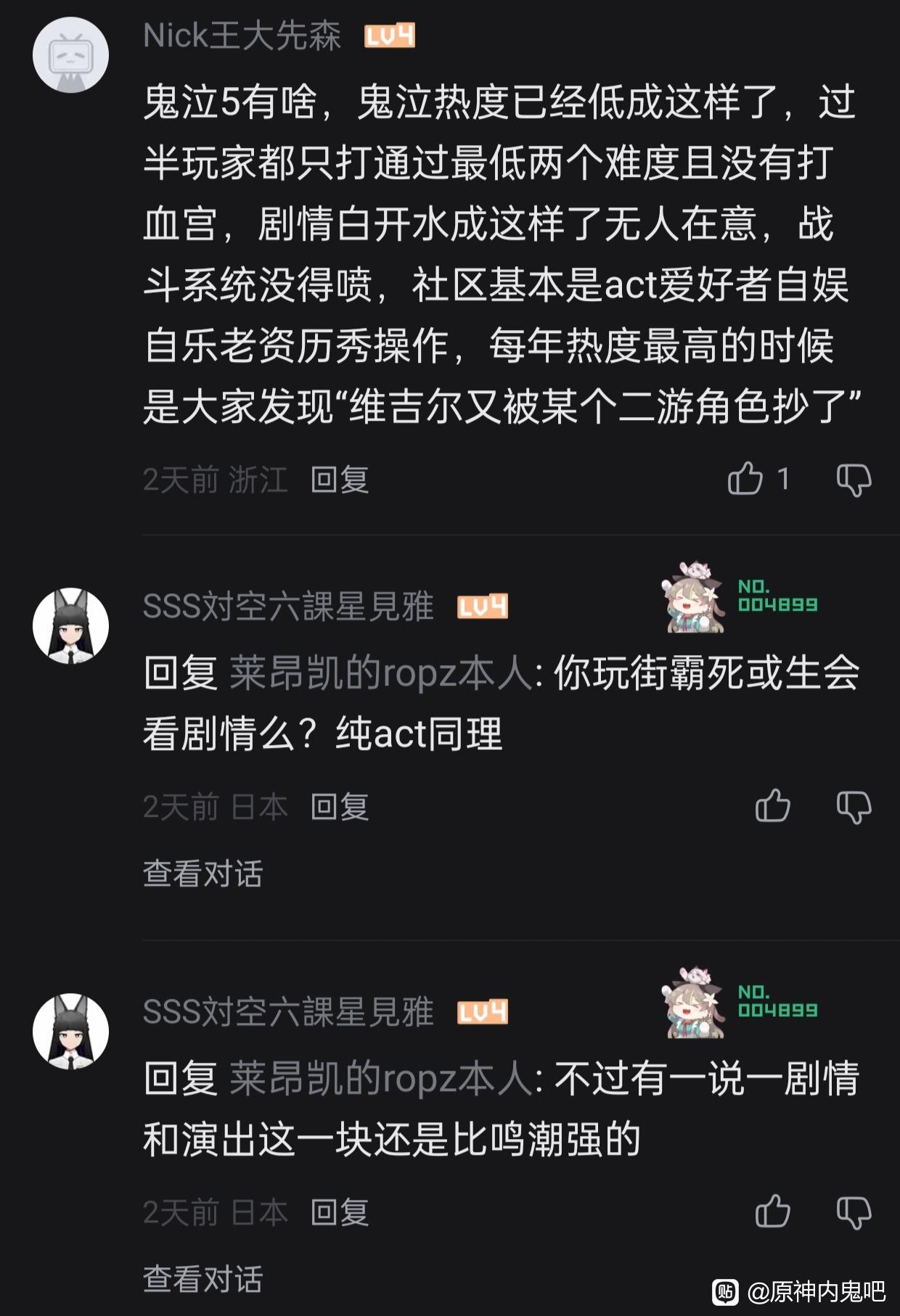The width and height of the screenshot is (900, 1316).
Task: Open Nick王大先森's profile avatar
Action: coord(70,55)
